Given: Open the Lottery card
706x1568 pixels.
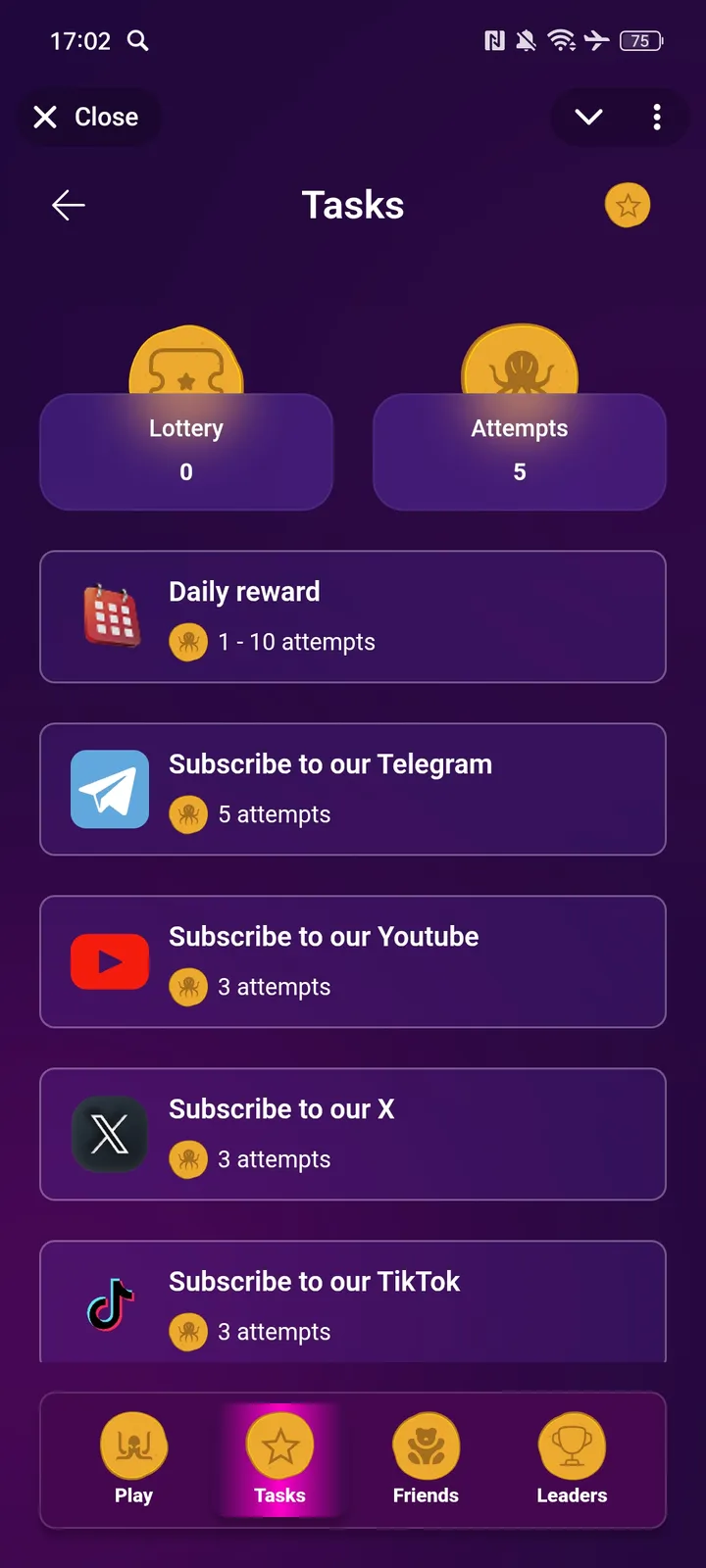Looking at the screenshot, I should (x=186, y=450).
